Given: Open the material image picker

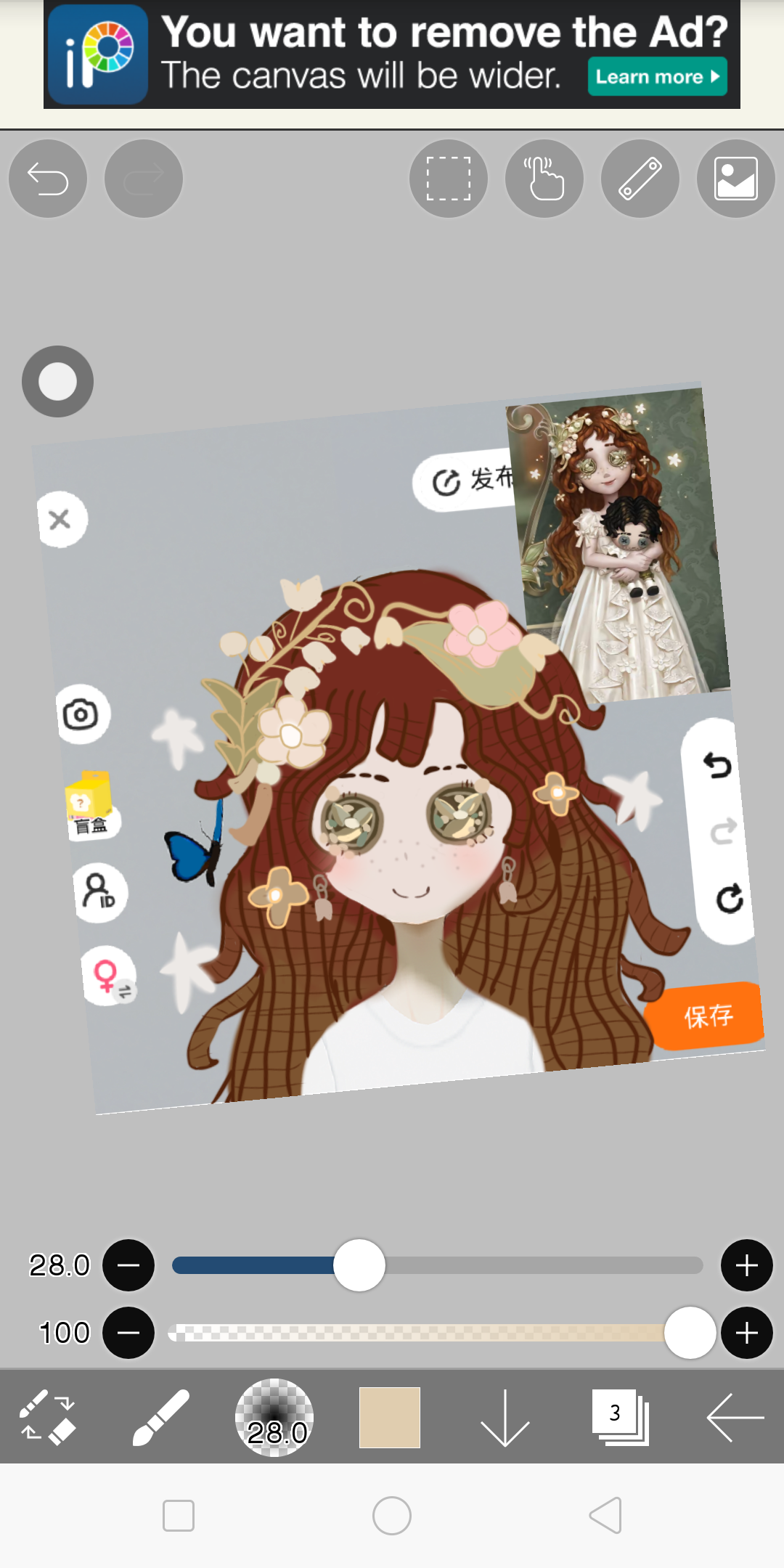Looking at the screenshot, I should pyautogui.click(x=735, y=179).
